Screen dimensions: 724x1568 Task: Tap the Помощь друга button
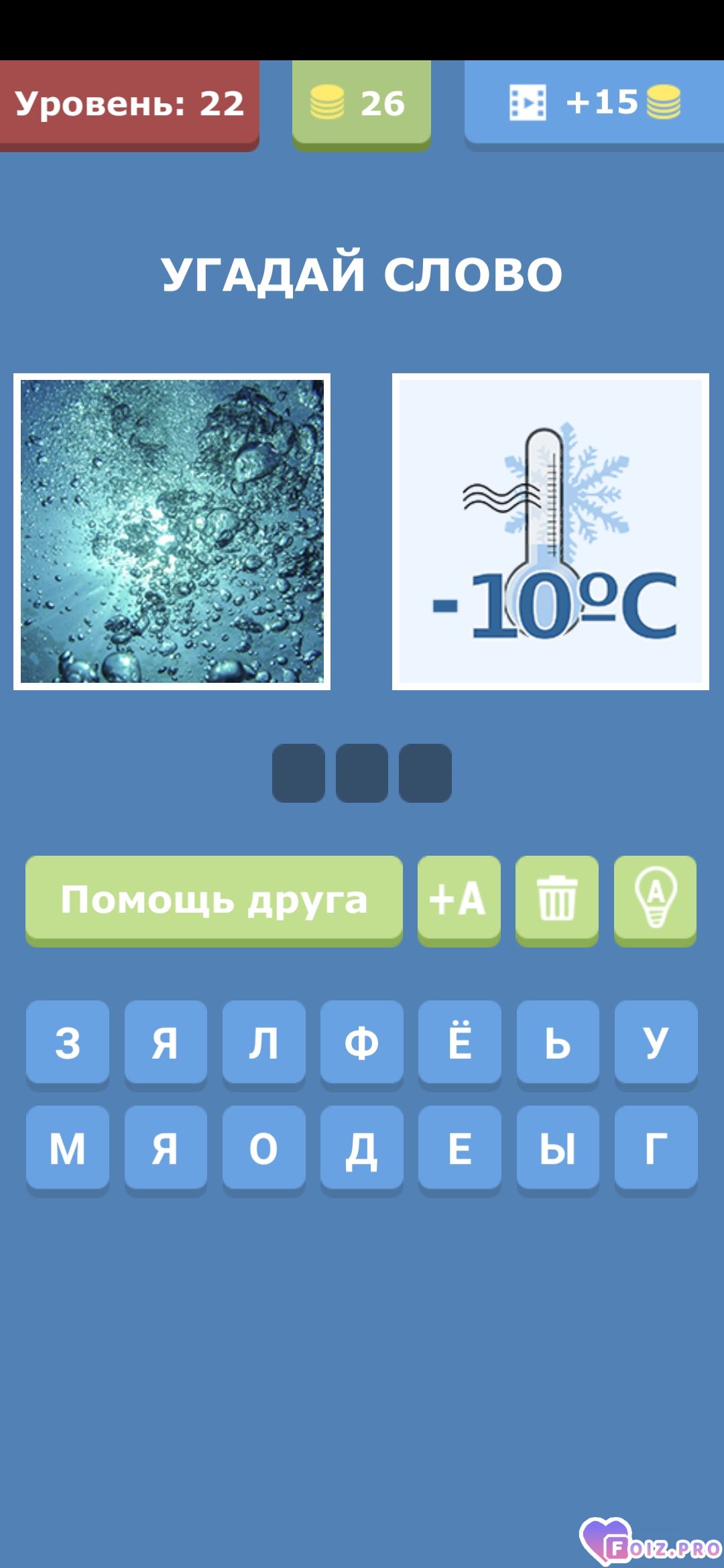coord(214,899)
